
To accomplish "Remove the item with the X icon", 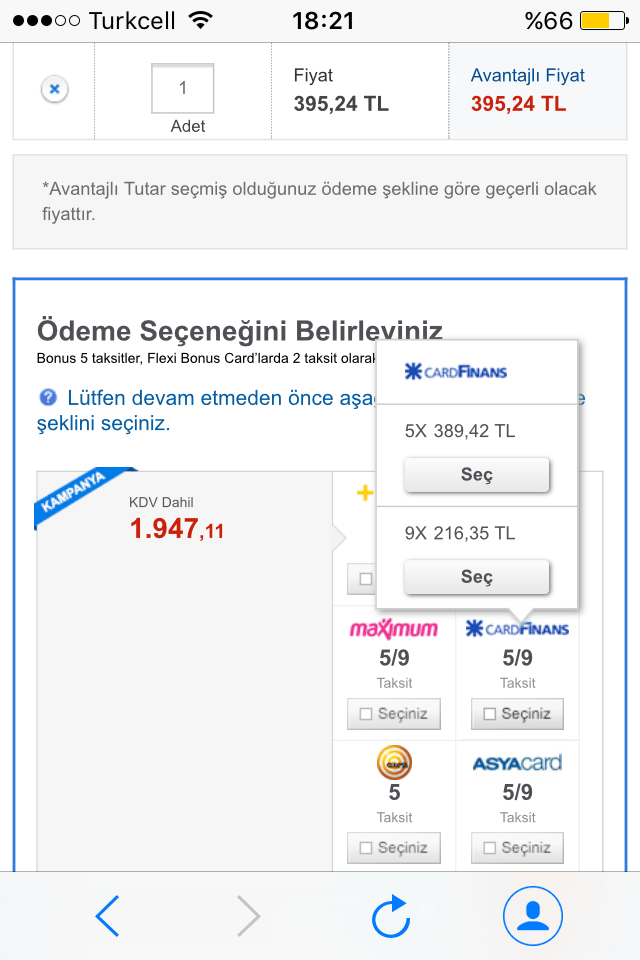I will click(54, 90).
